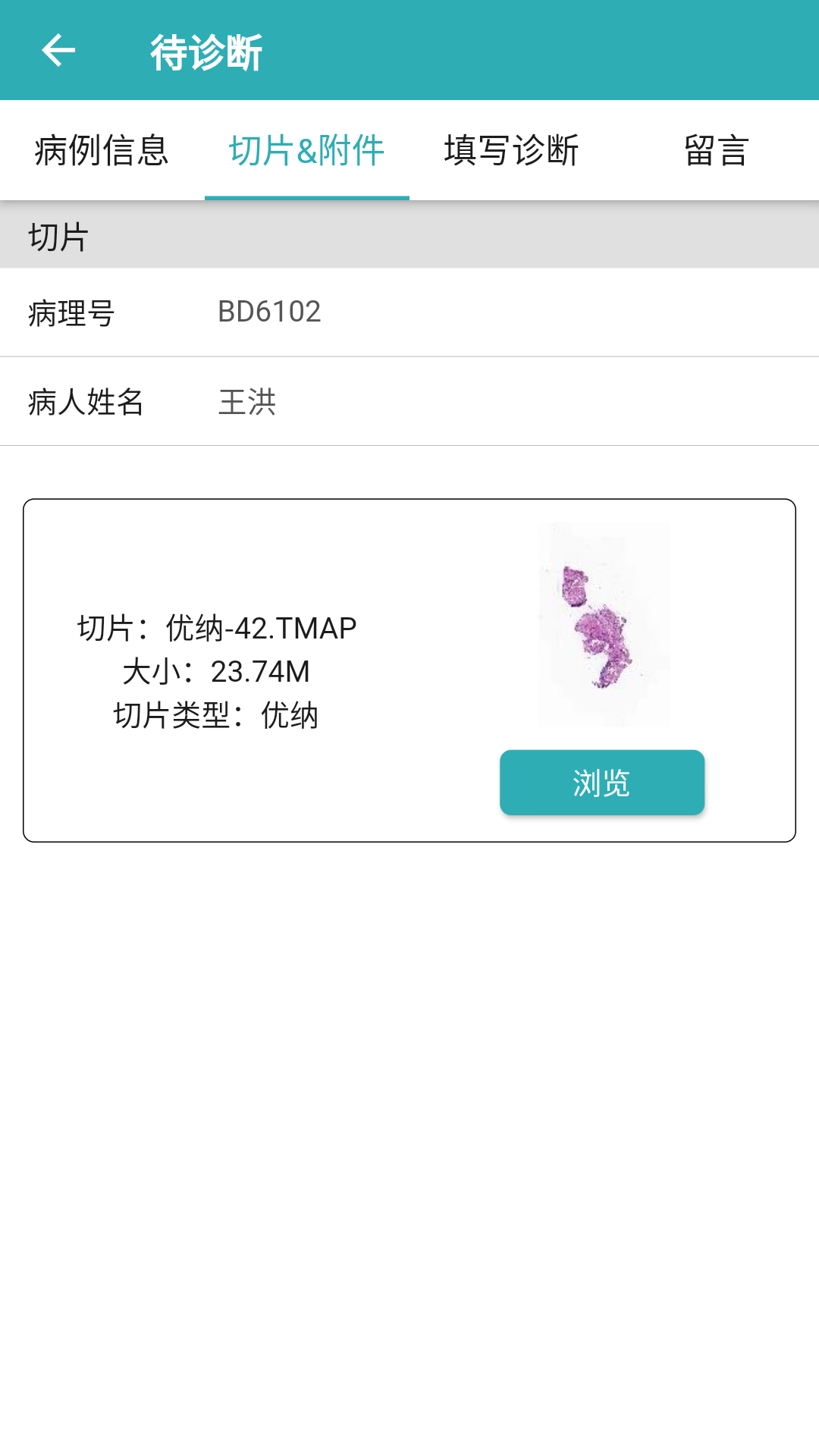Click the 切片 section header

58,237
